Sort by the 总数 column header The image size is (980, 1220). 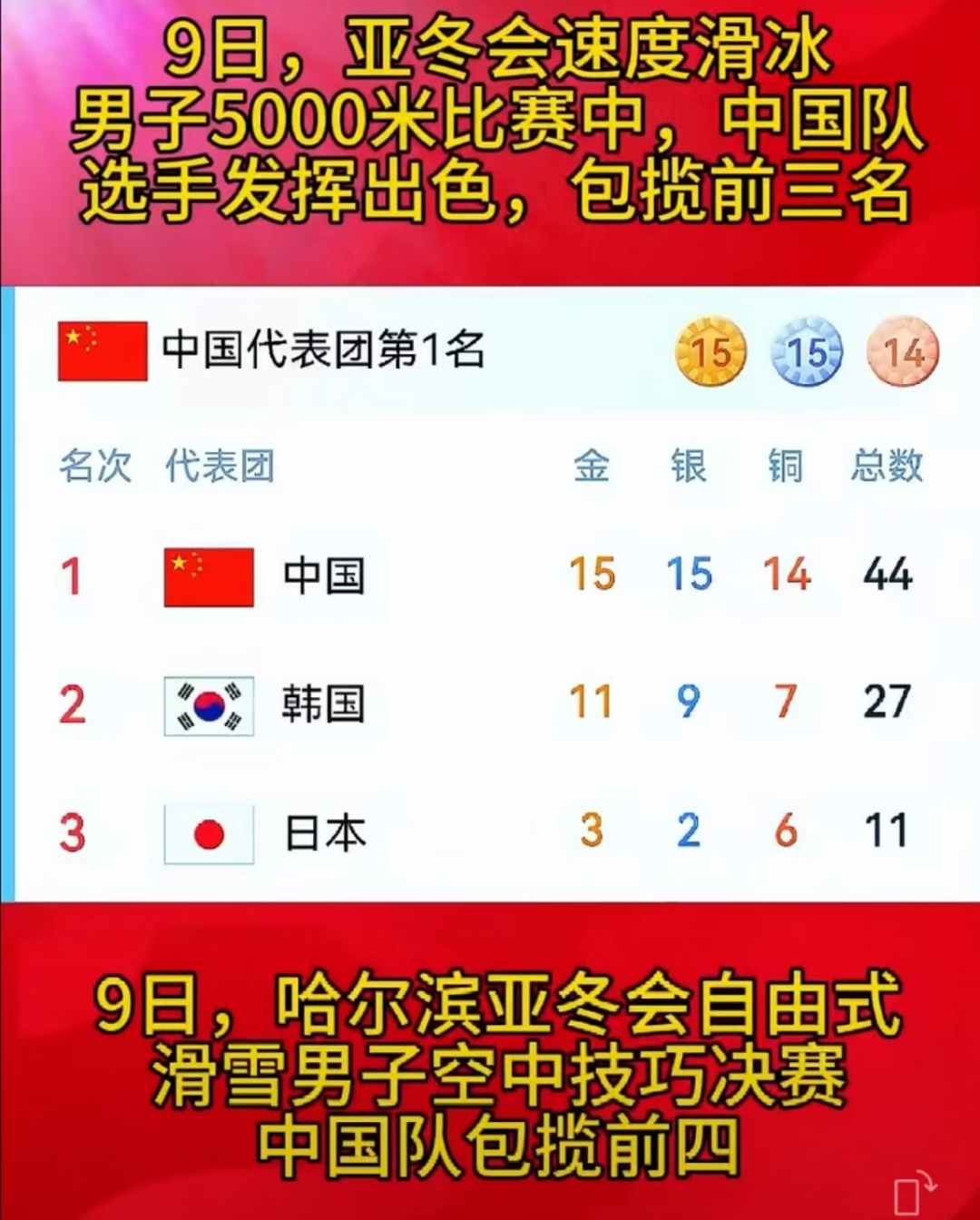coord(879,467)
